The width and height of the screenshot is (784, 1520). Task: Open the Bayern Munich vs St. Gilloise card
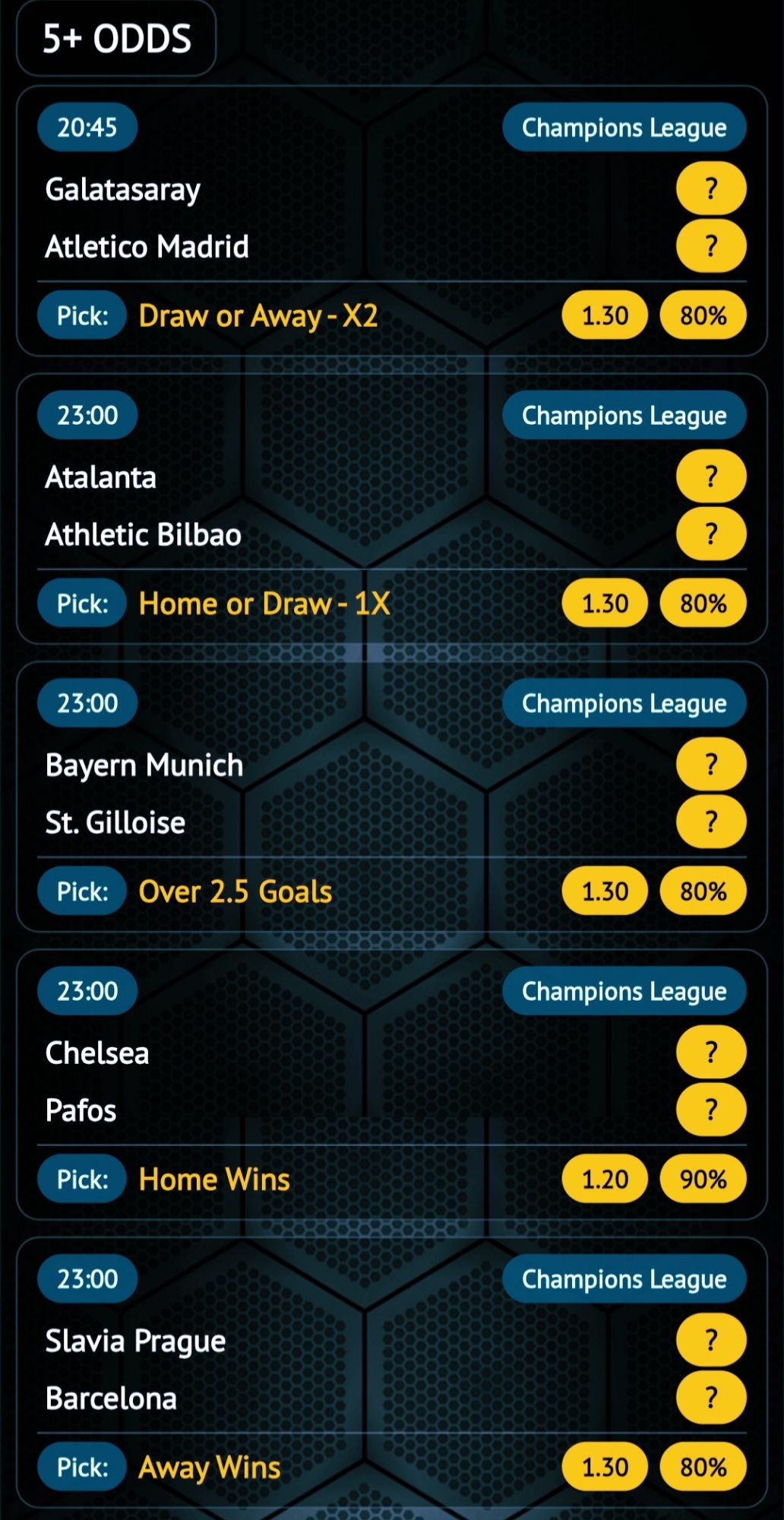391,795
